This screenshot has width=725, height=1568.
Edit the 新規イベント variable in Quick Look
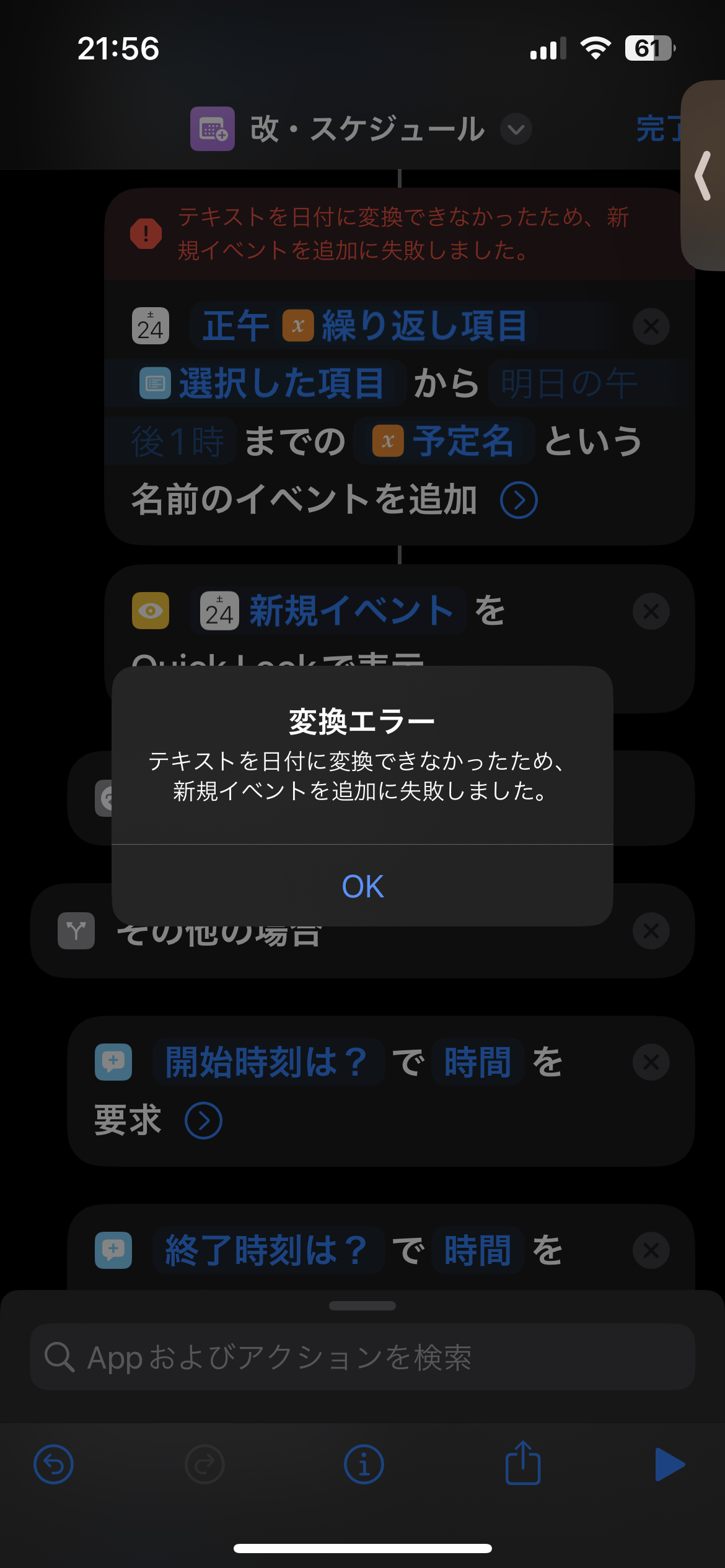[x=328, y=612]
